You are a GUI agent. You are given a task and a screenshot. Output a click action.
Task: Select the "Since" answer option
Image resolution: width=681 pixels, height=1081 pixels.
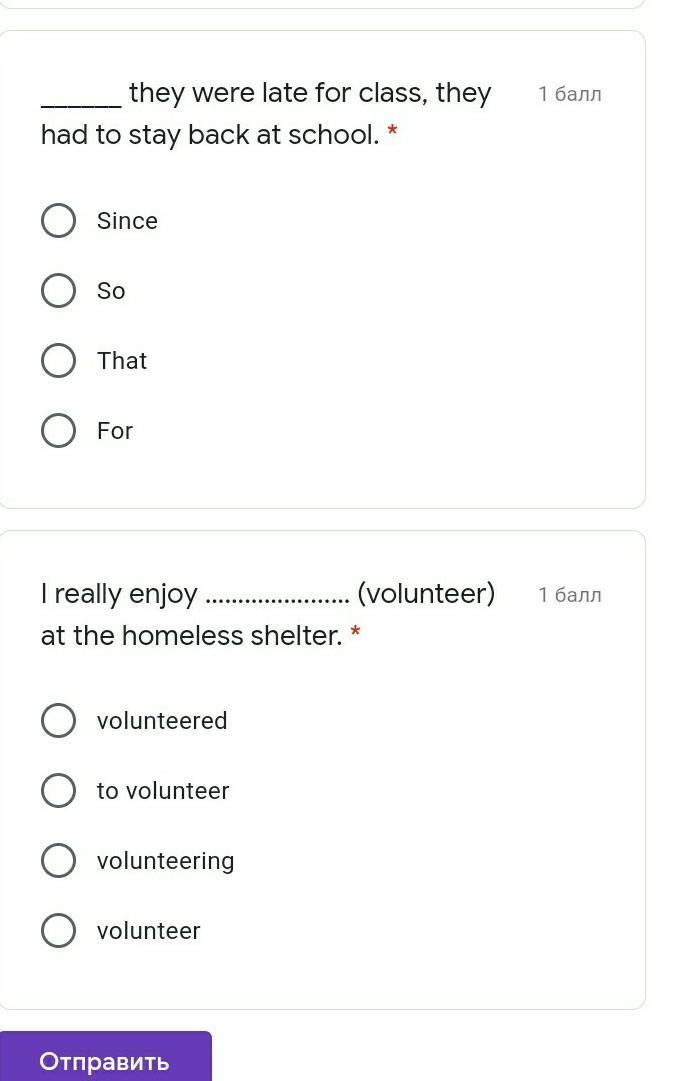[58, 221]
